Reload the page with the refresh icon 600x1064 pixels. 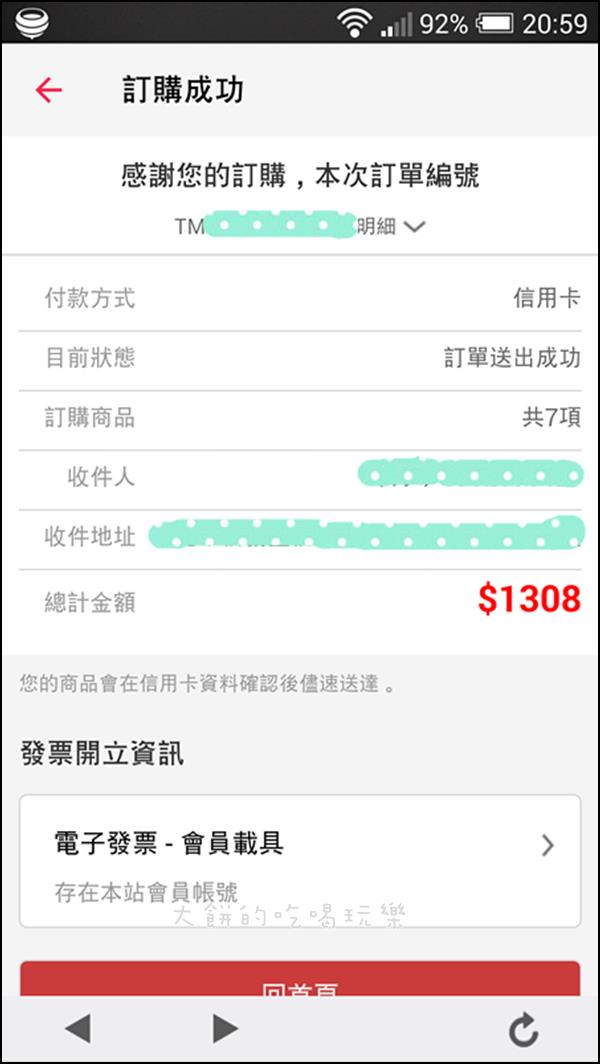click(523, 1030)
